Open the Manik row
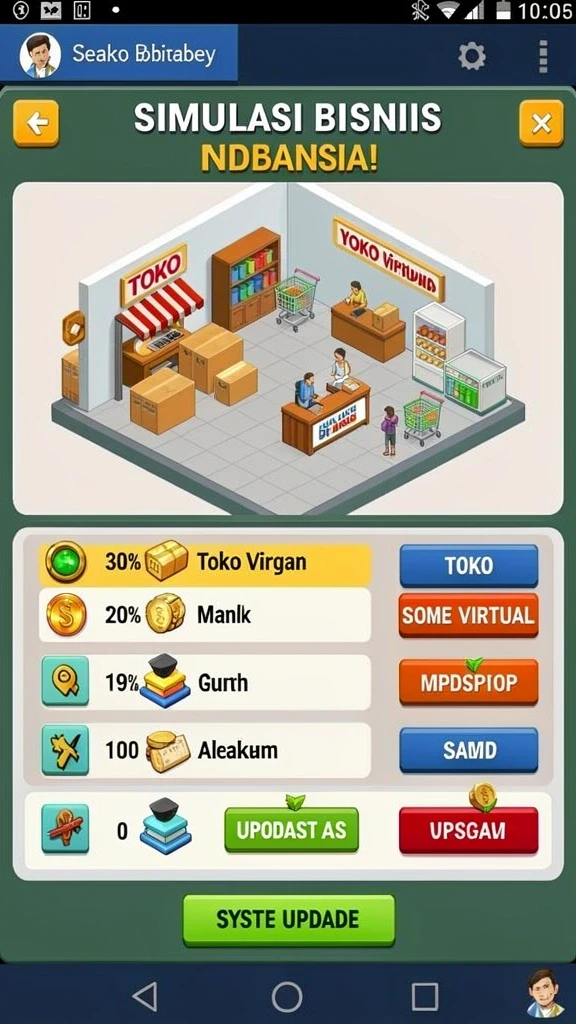This screenshot has width=576, height=1024. 205,615
